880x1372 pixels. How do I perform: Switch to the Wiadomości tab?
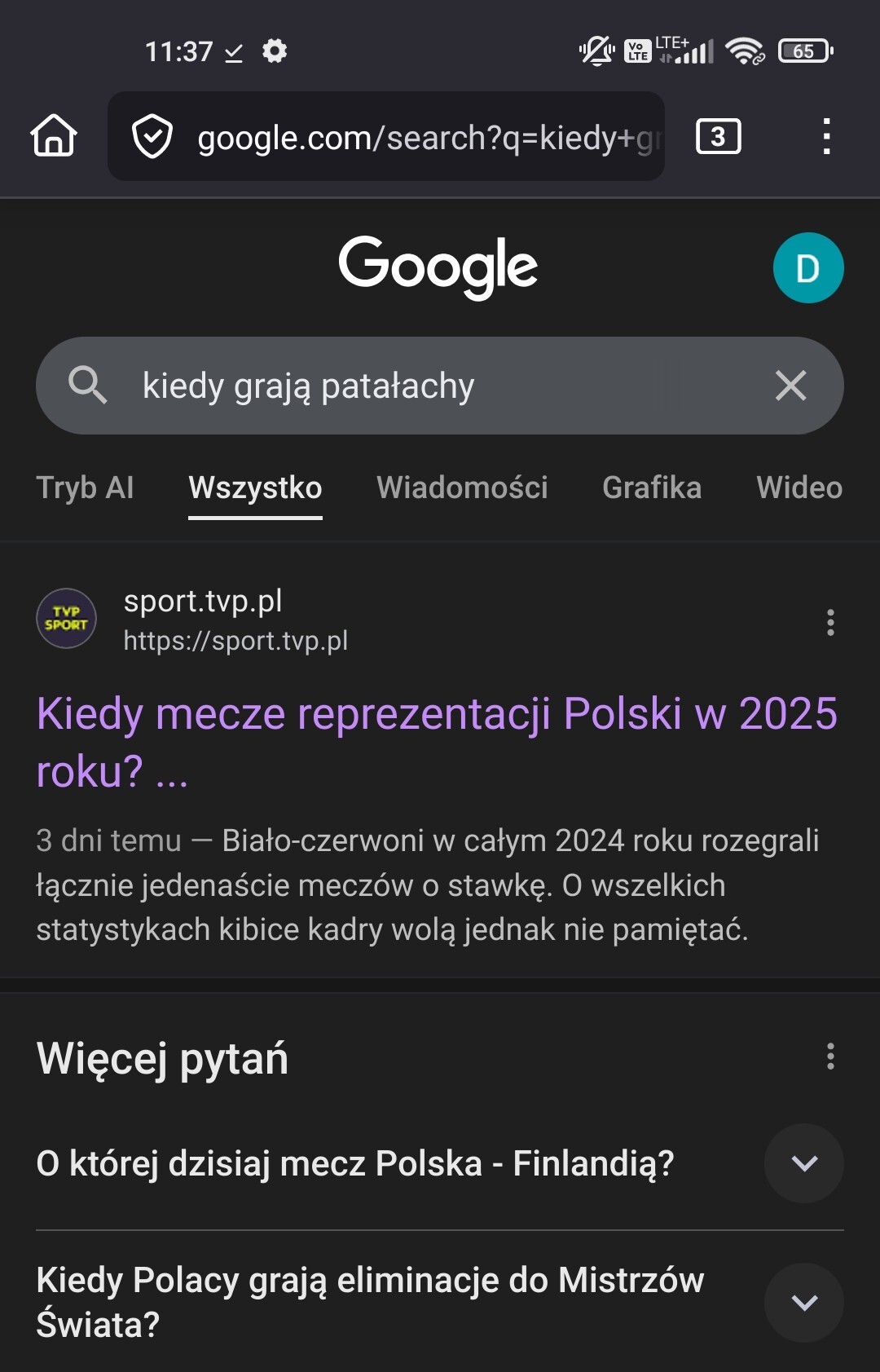coord(462,487)
